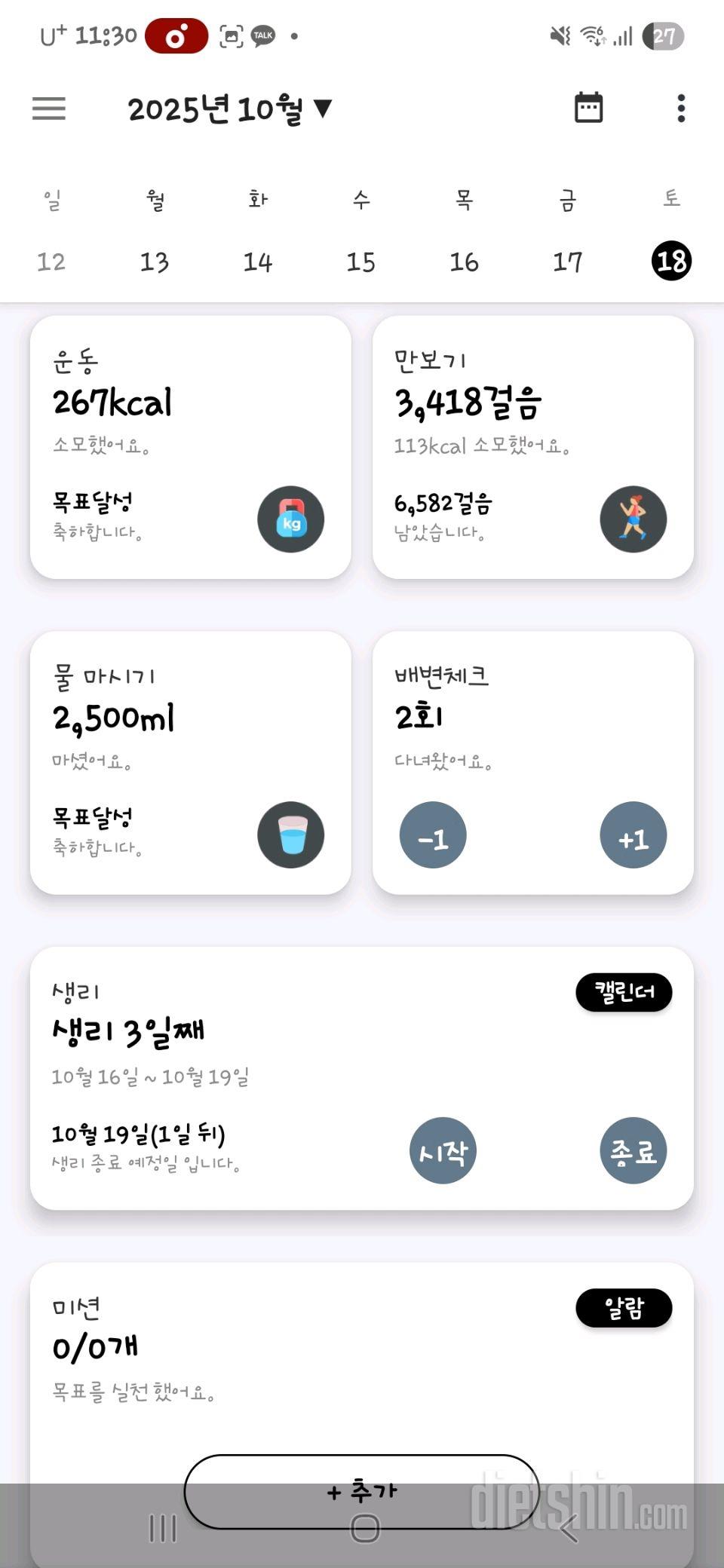Open the KakaoTalk icon in the status bar
This screenshot has width=724, height=1568.
pos(262,34)
